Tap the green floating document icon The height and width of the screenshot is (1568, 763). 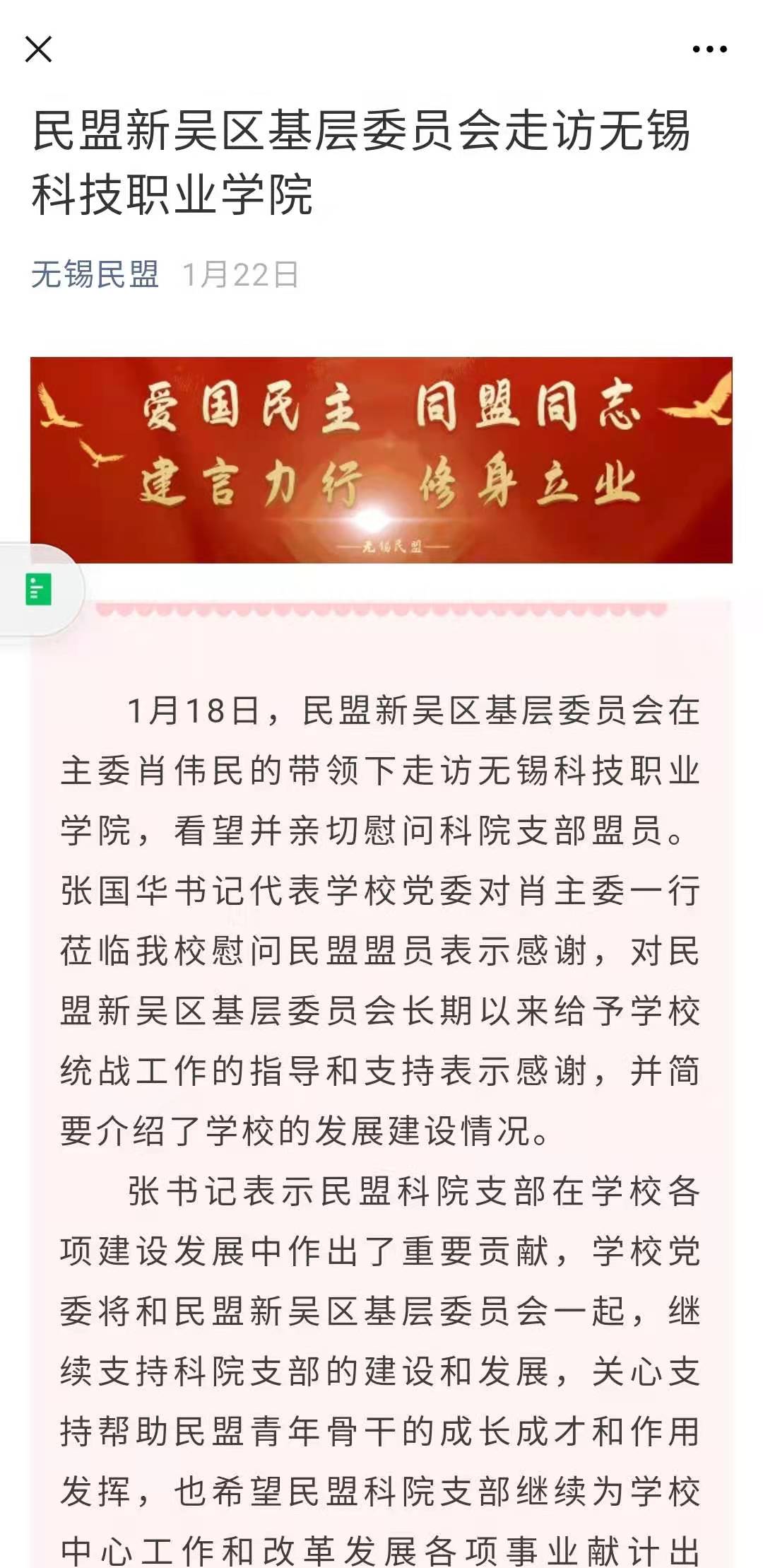(x=38, y=590)
